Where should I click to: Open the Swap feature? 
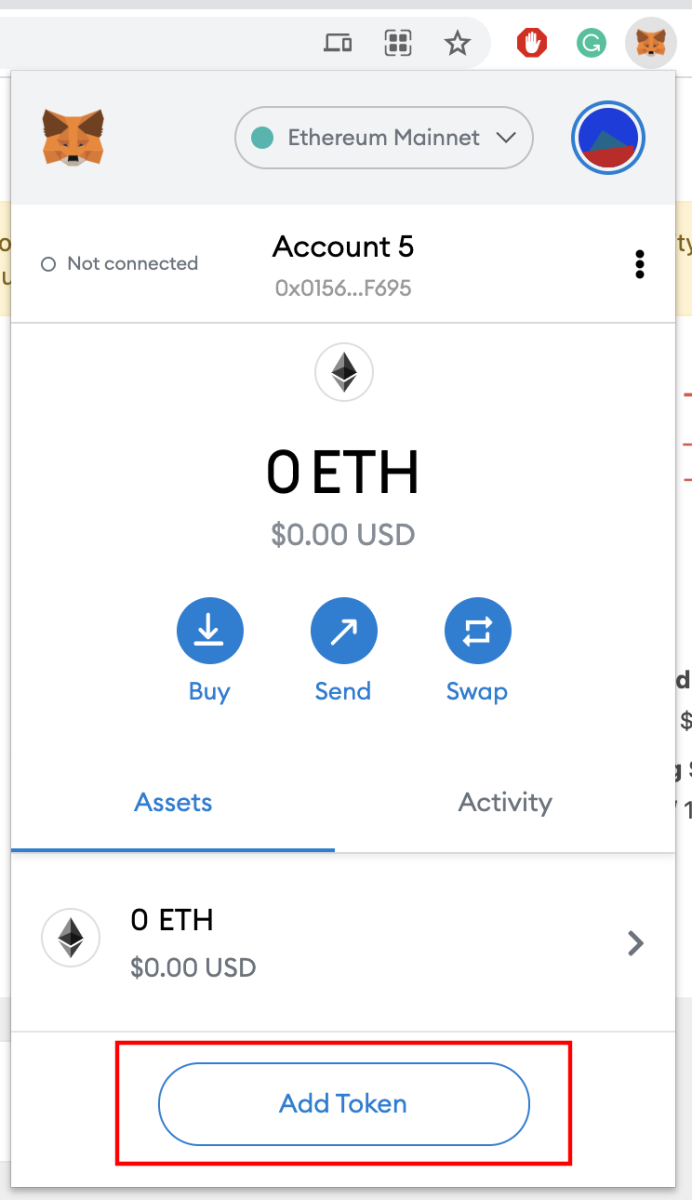(x=477, y=630)
